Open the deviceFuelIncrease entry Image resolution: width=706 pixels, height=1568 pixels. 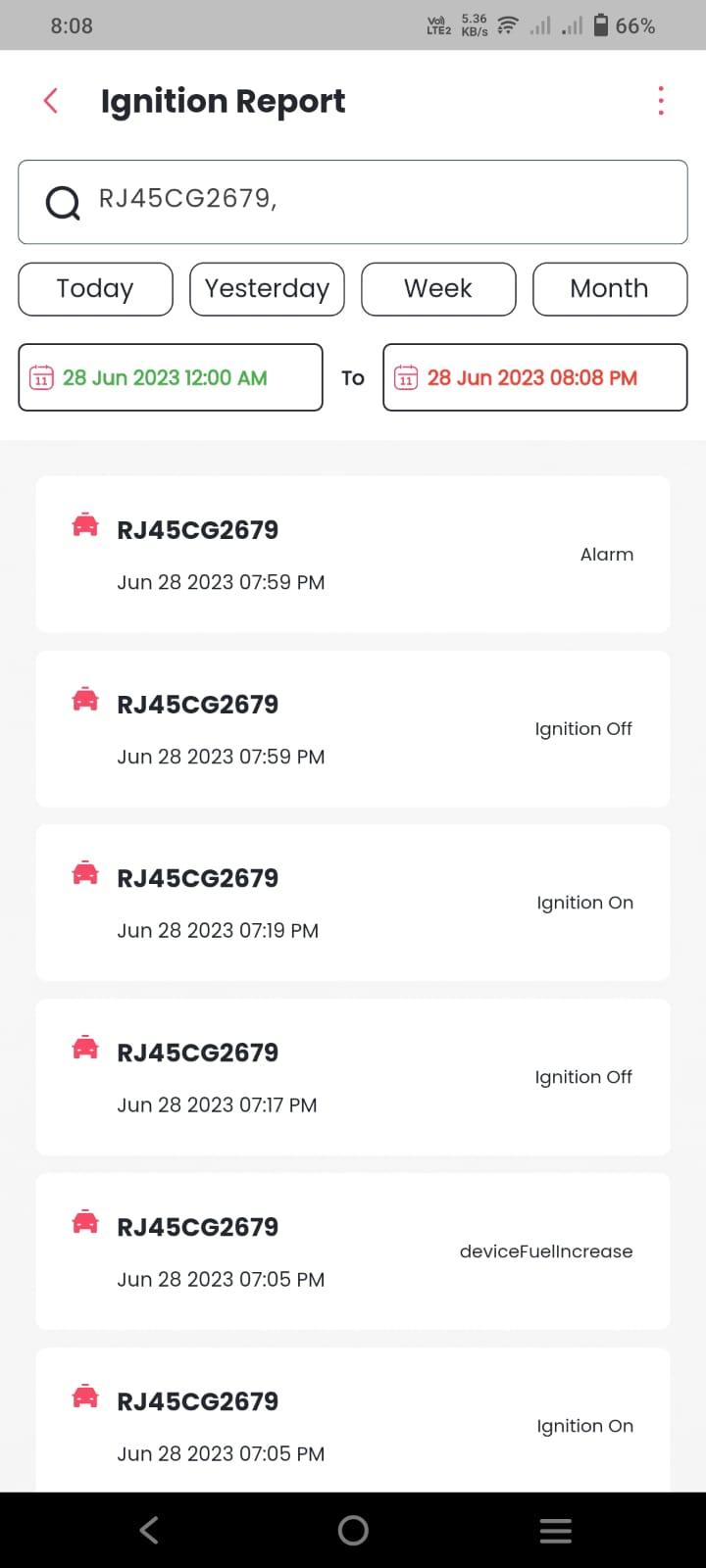(353, 1252)
